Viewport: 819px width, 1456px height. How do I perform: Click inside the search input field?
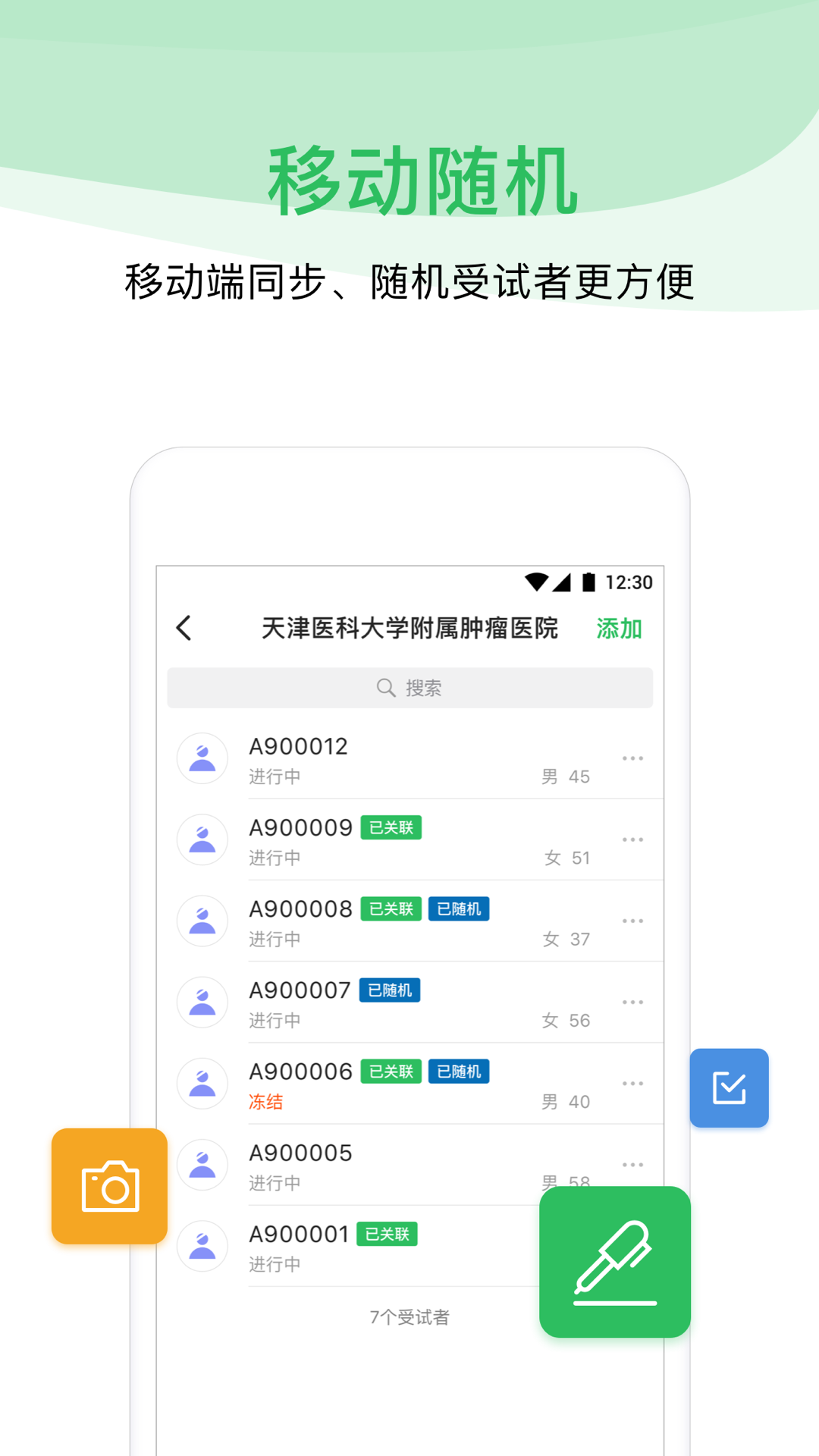(x=409, y=688)
